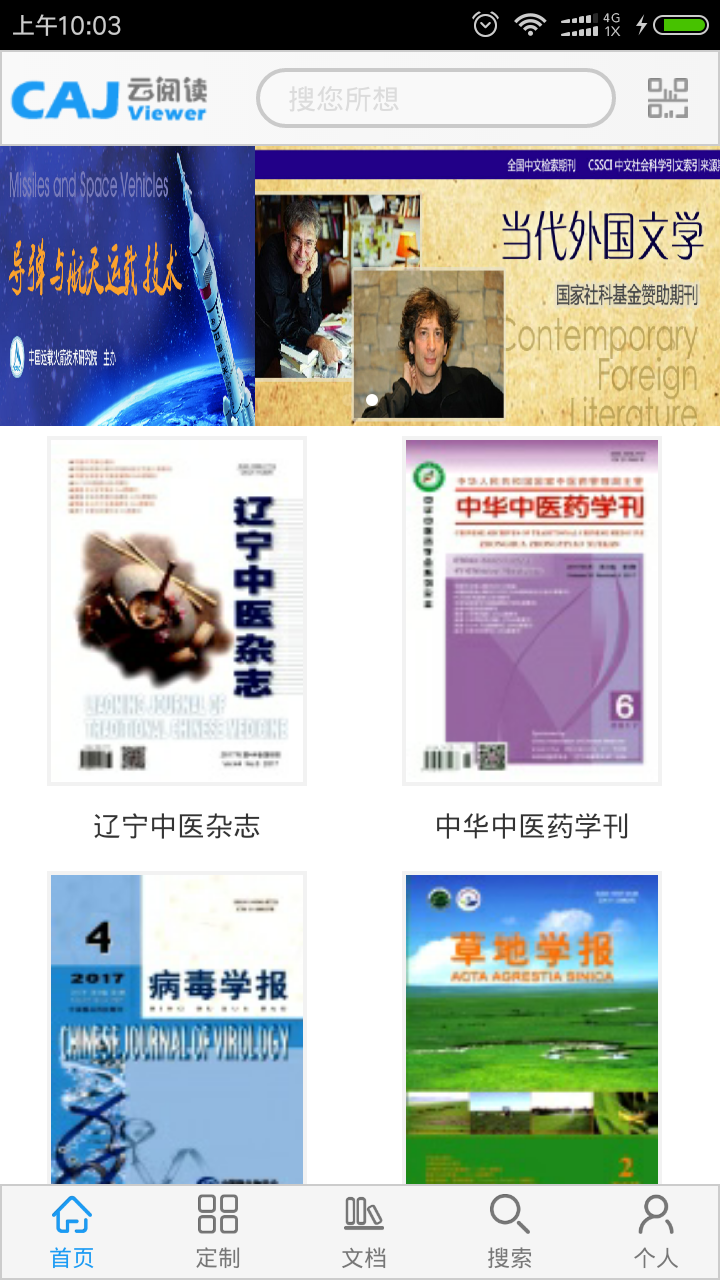Open the 当代外国文学 banner
This screenshot has width=720, height=1280.
click(x=487, y=286)
